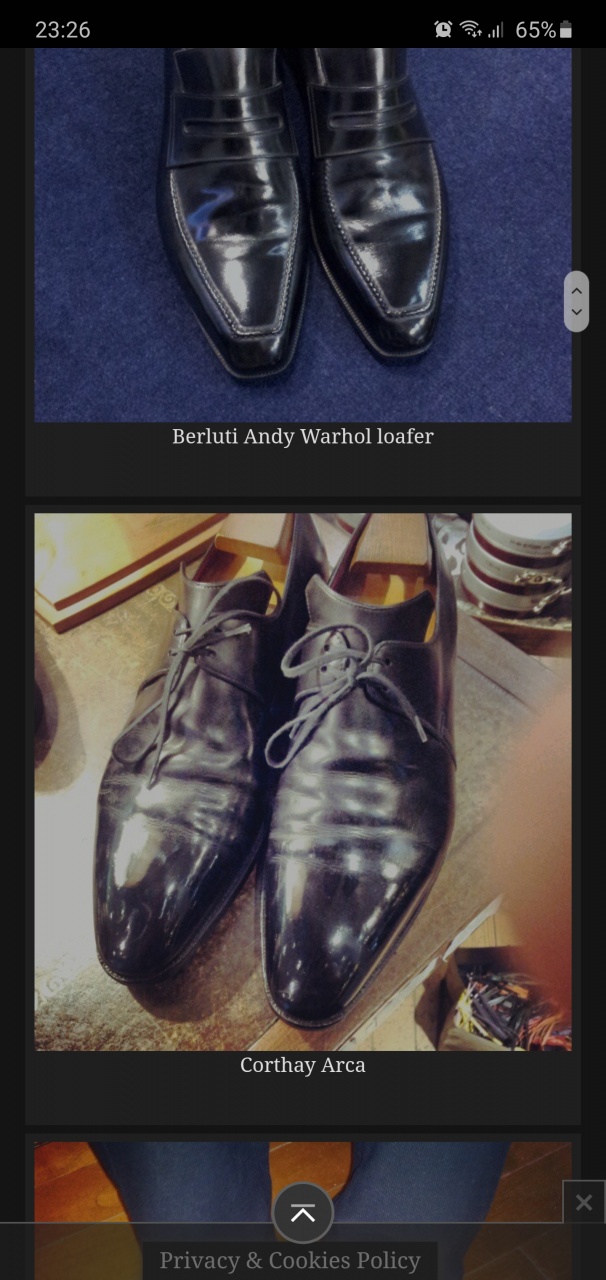This screenshot has width=606, height=1280.
Task: Open the Berluti Andy Warhol loafer photo
Action: click(x=303, y=235)
